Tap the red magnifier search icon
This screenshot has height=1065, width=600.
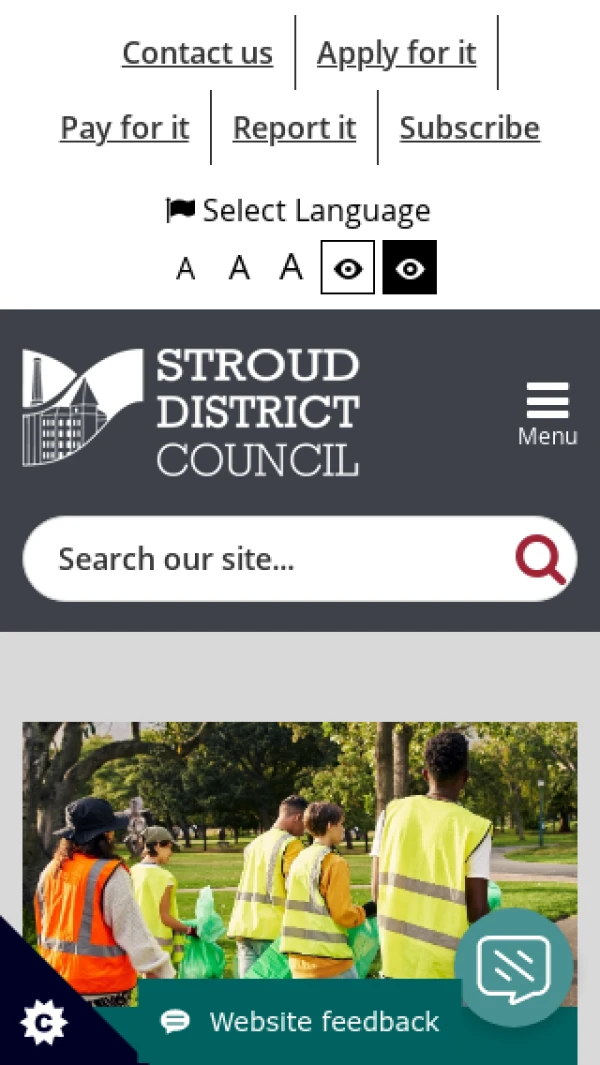point(540,559)
